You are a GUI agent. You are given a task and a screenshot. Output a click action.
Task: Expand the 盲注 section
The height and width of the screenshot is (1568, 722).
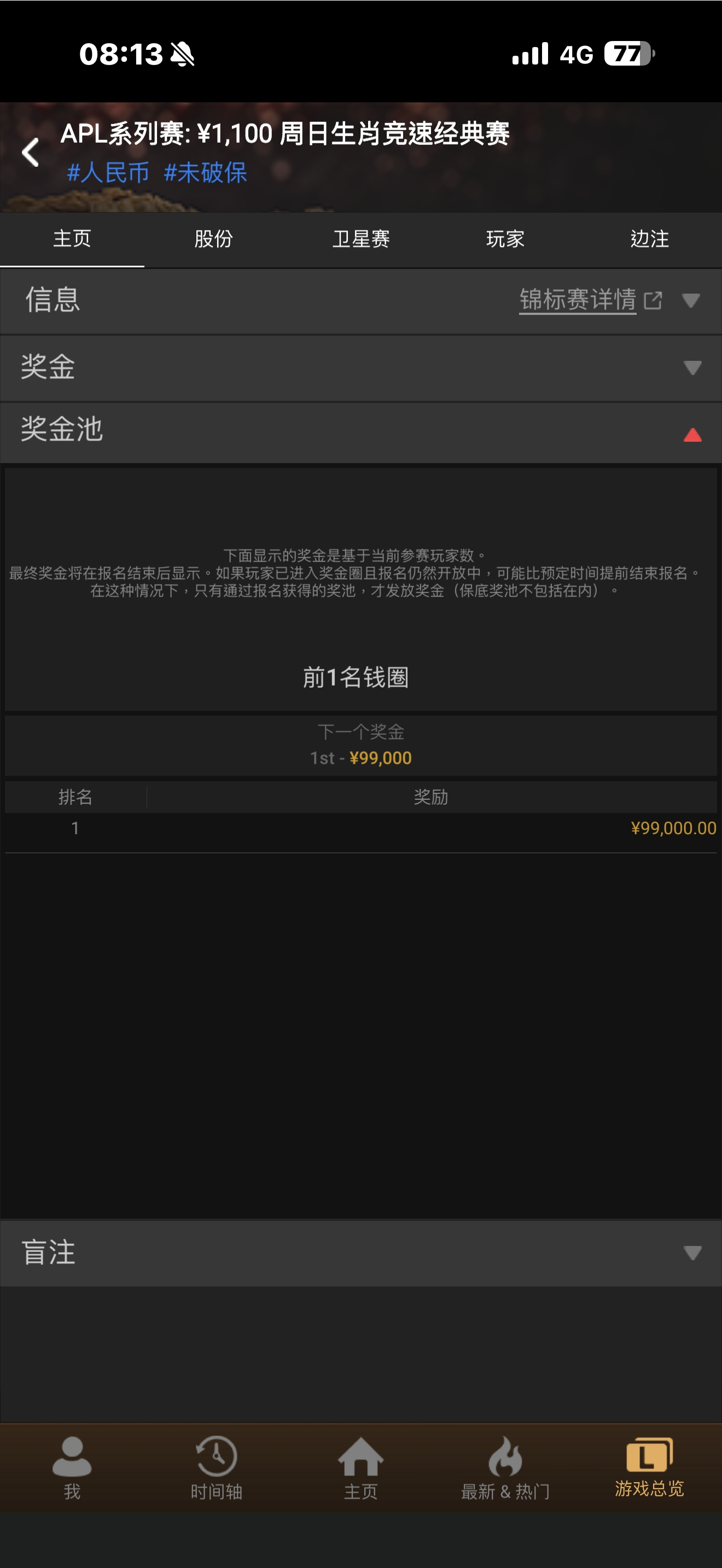coord(692,1253)
